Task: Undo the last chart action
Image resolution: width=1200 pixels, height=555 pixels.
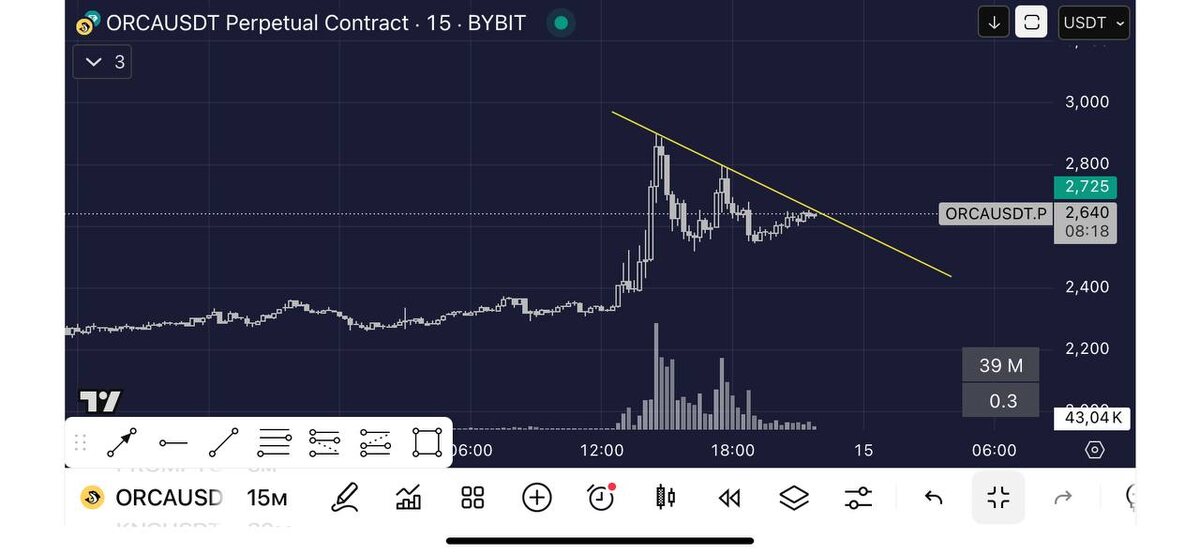Action: (933, 497)
